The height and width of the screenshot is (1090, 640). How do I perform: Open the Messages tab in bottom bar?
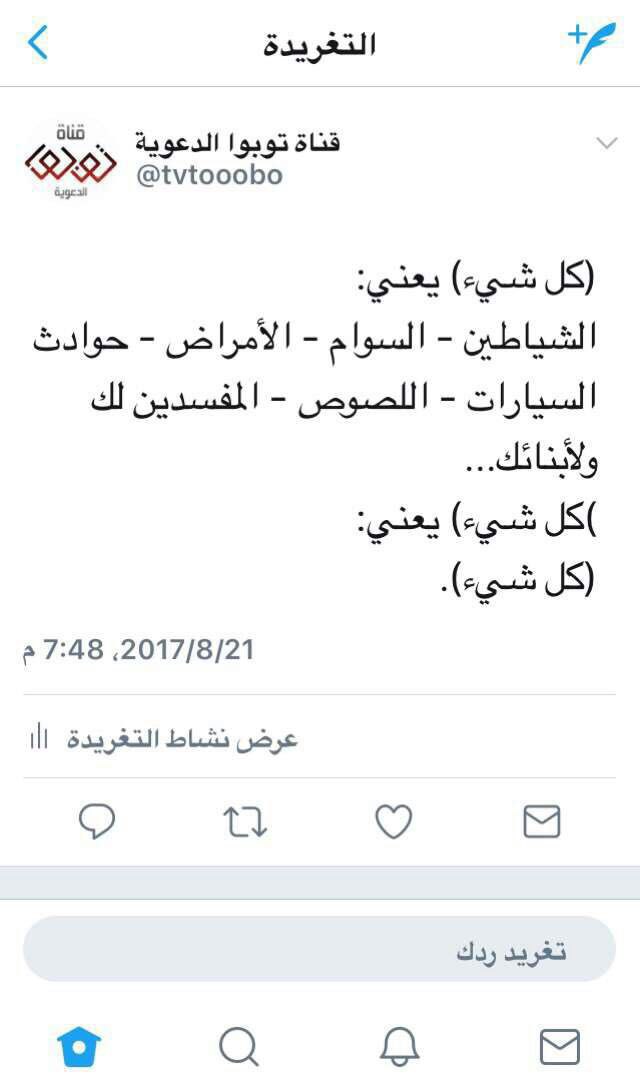coord(559,1046)
